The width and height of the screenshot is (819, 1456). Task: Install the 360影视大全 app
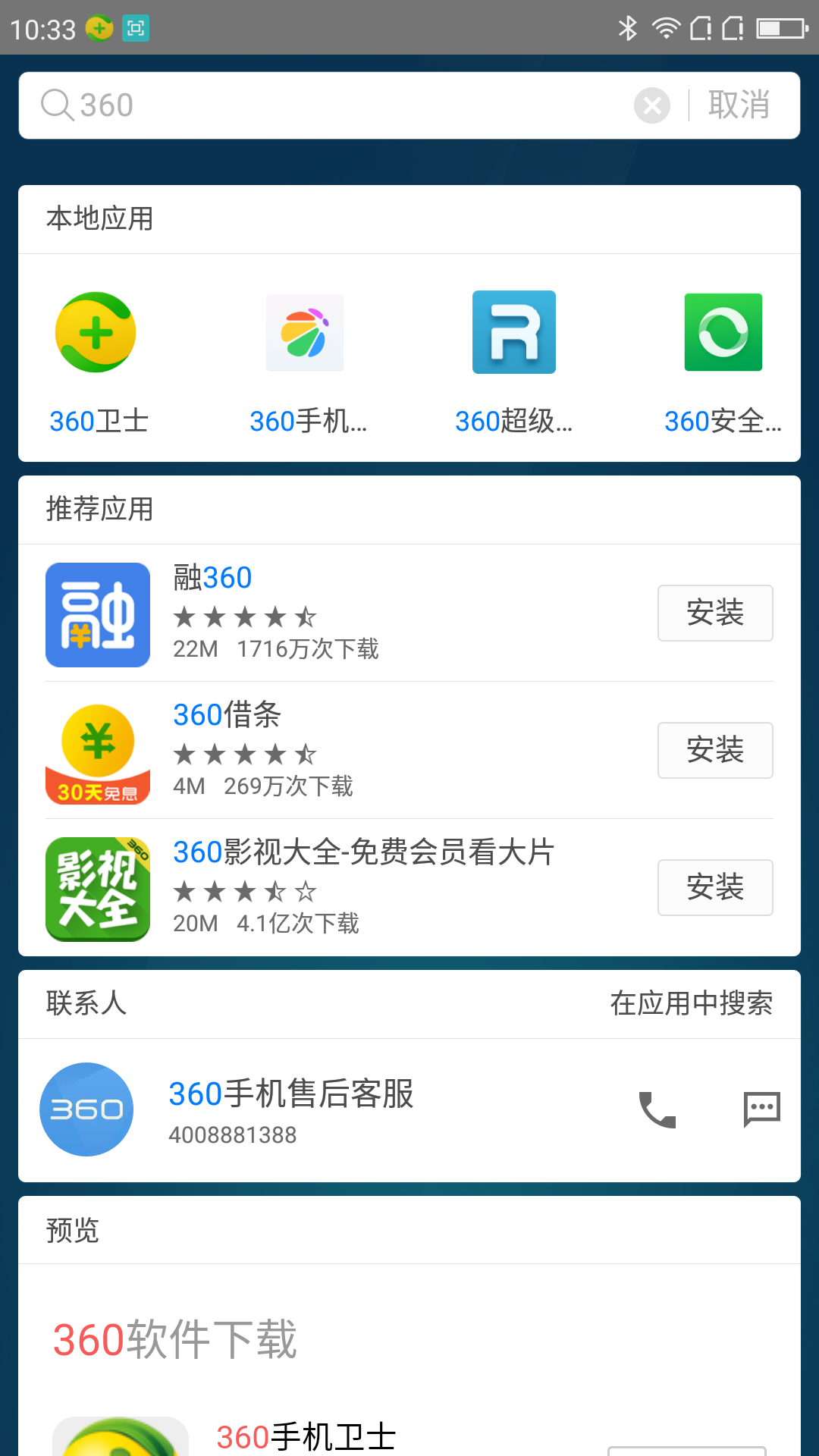pyautogui.click(x=714, y=887)
